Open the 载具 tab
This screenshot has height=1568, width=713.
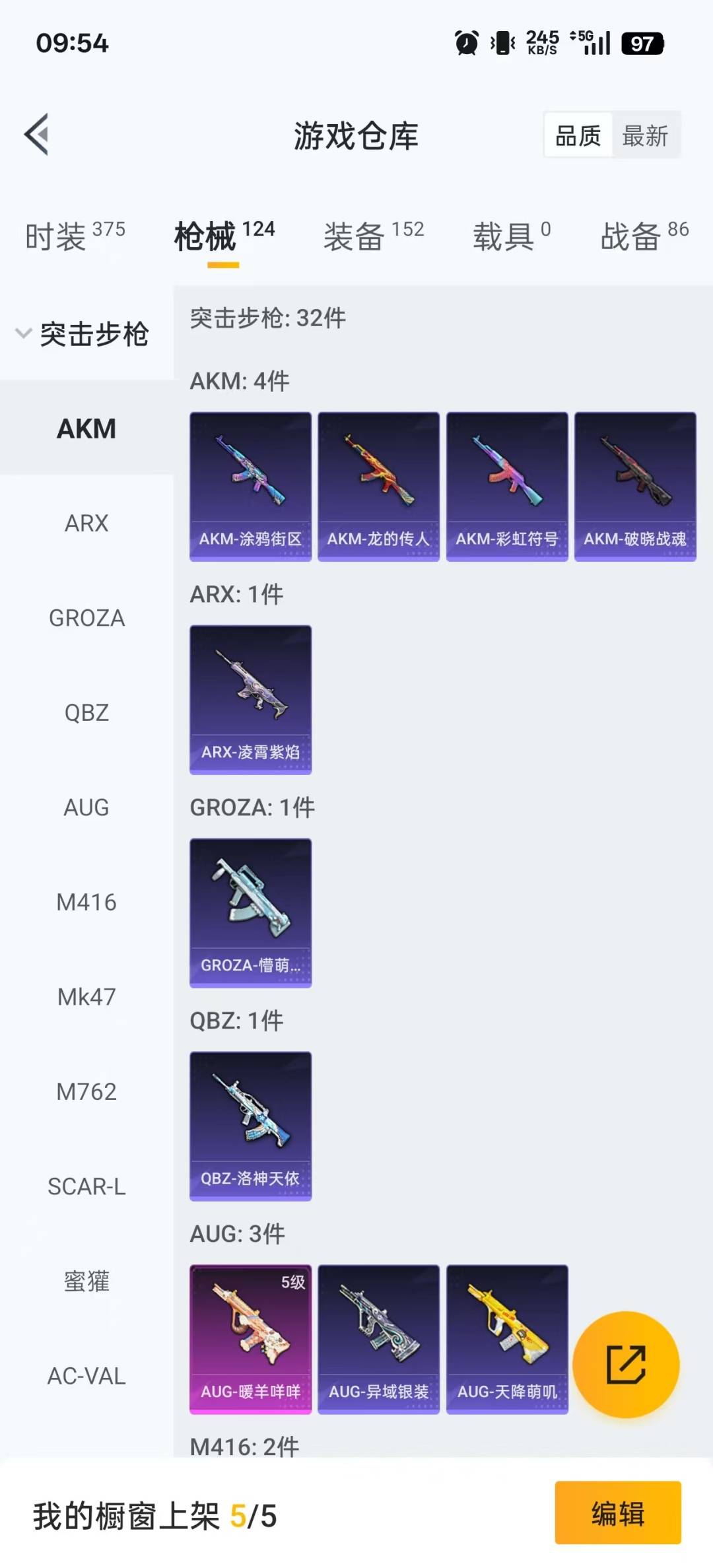point(511,236)
